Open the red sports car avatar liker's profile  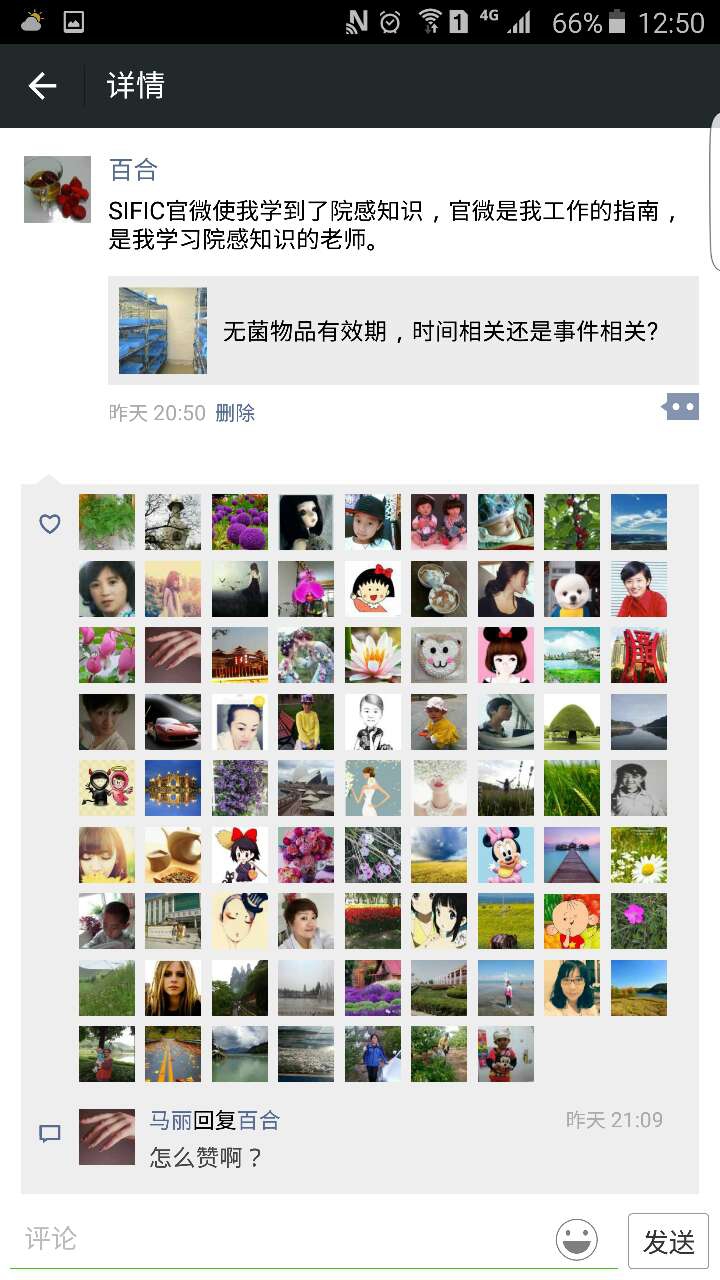[x=173, y=721]
